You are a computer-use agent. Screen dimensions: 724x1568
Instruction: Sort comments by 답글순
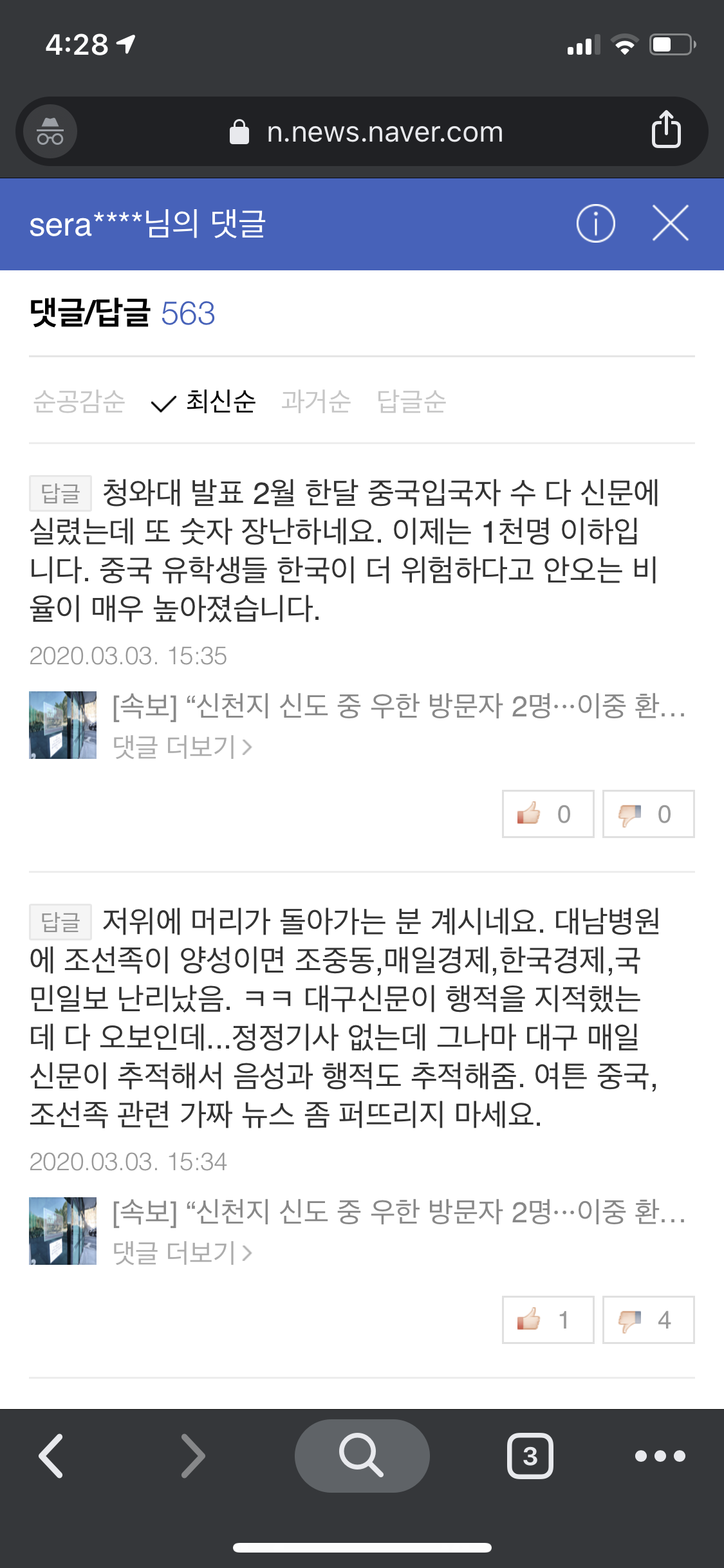(x=411, y=402)
